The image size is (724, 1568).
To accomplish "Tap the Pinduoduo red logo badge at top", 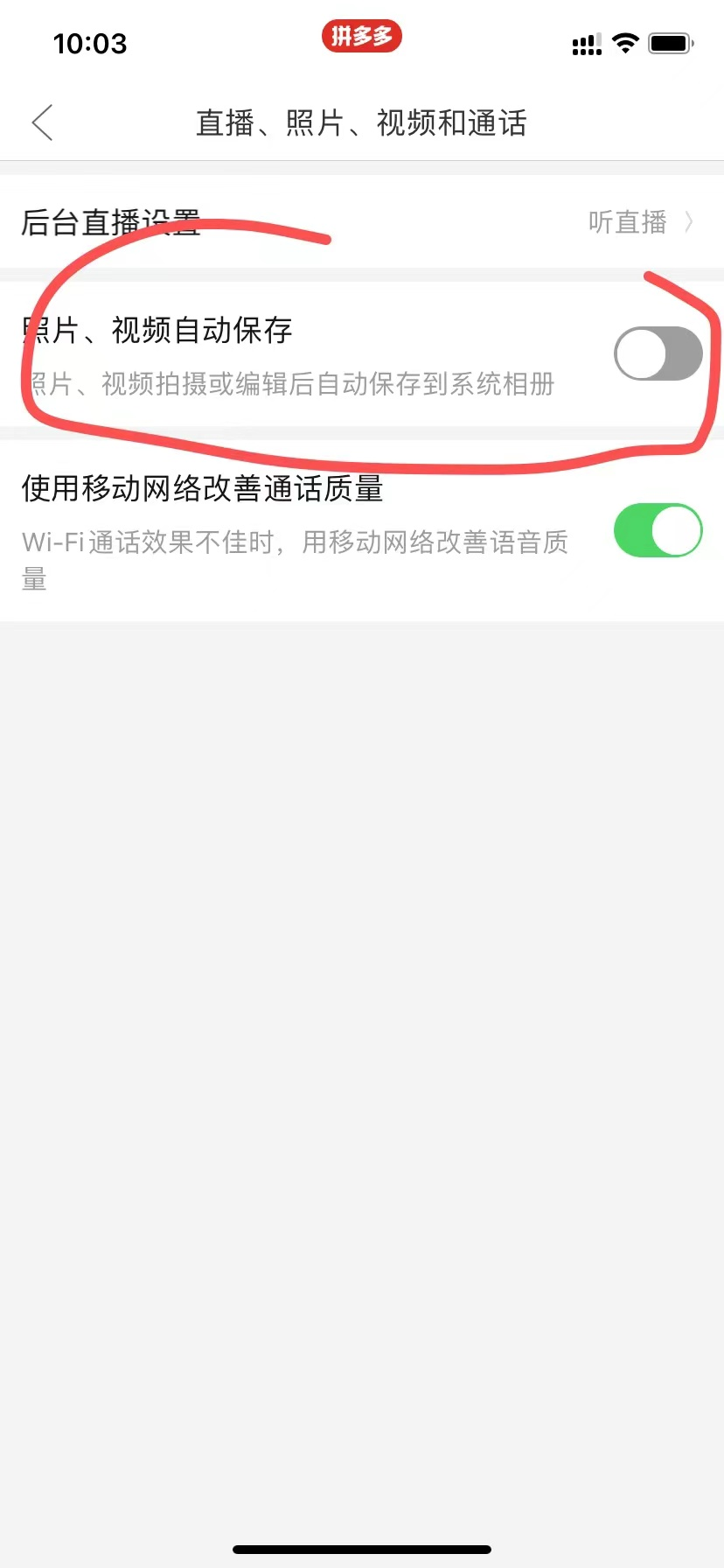I will pos(362,36).
